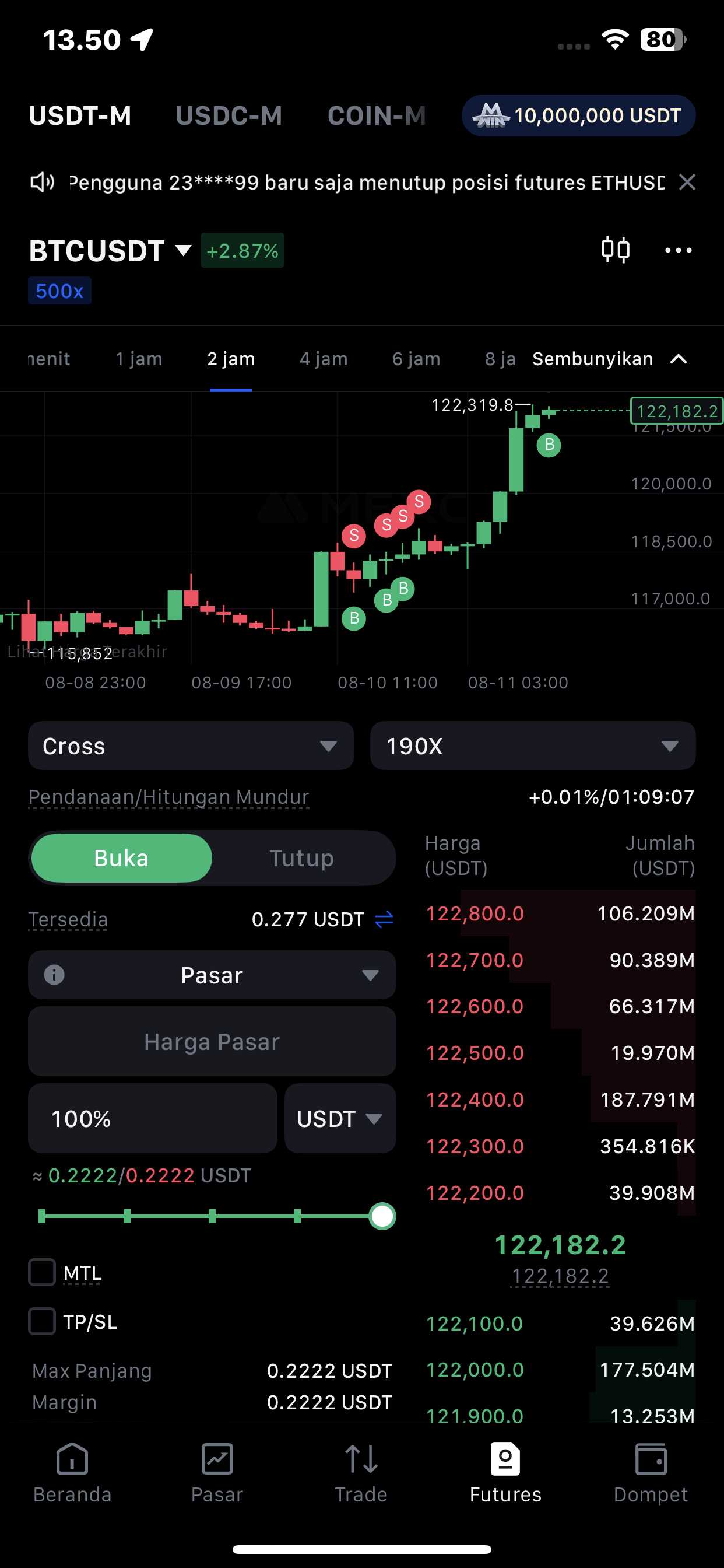The height and width of the screenshot is (1568, 724).
Task: Hide the chart with Sembunyikan
Action: pos(609,359)
